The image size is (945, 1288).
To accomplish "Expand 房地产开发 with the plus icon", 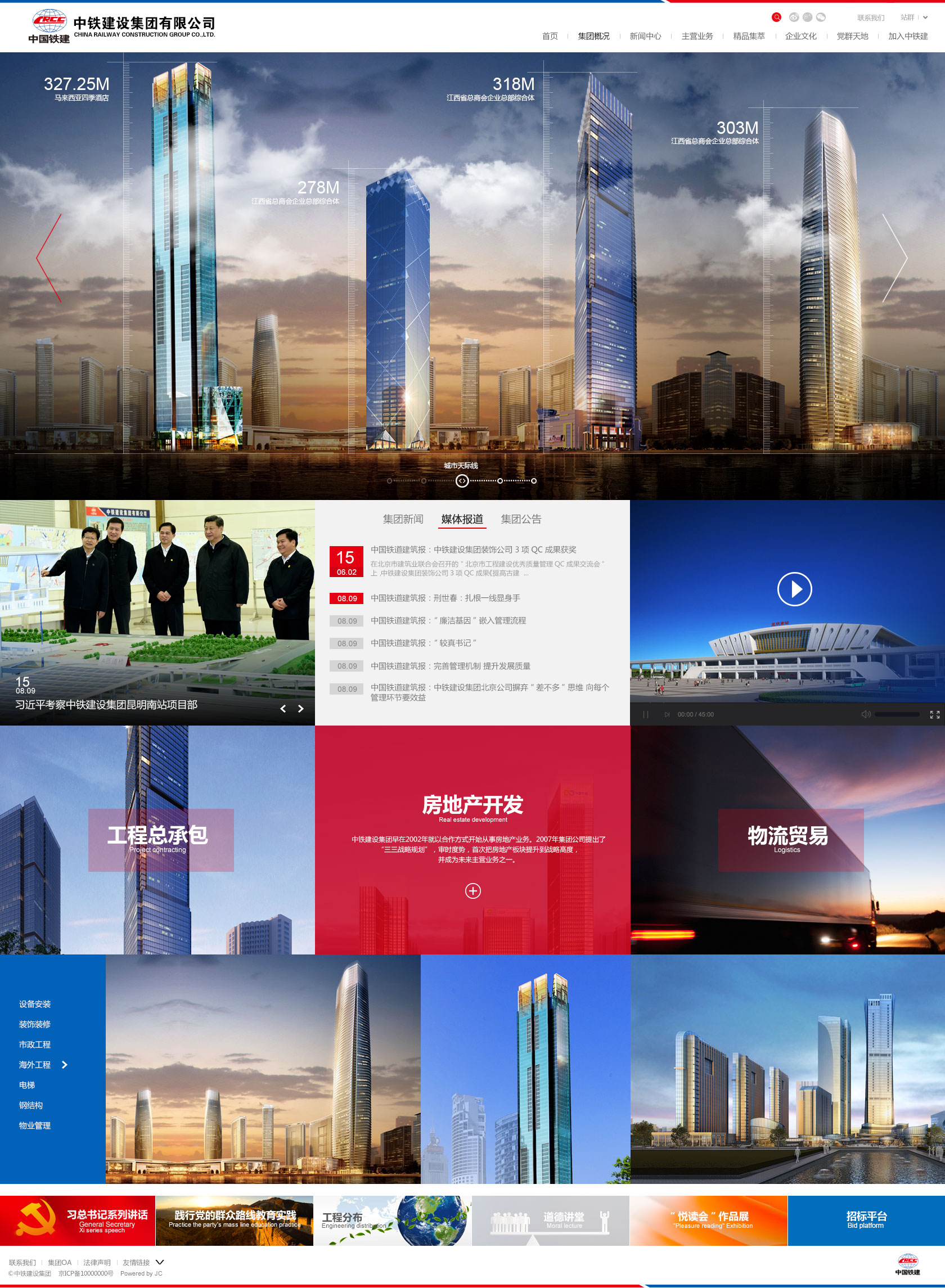I will [472, 890].
